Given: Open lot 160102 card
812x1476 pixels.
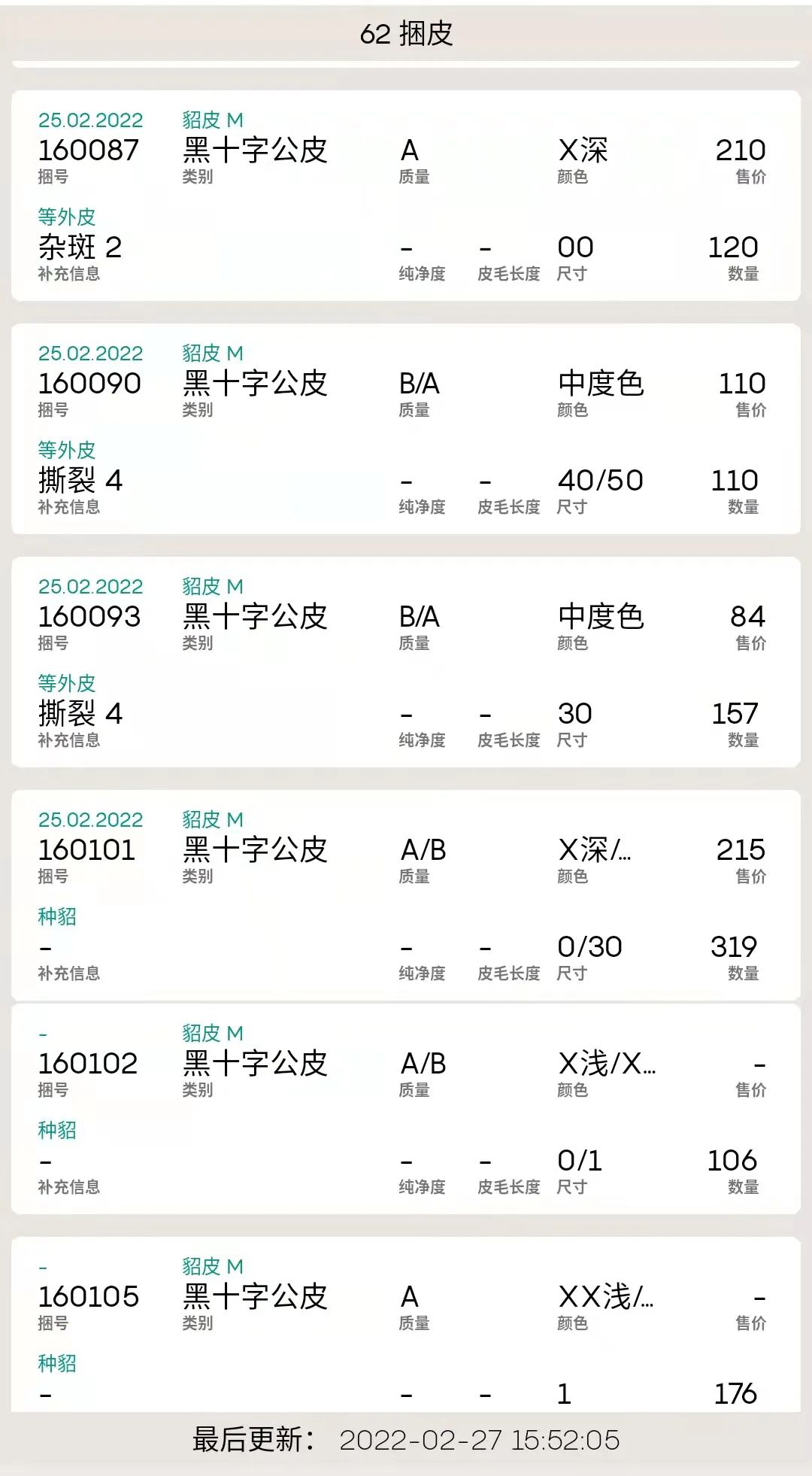Looking at the screenshot, I should (406, 1109).
